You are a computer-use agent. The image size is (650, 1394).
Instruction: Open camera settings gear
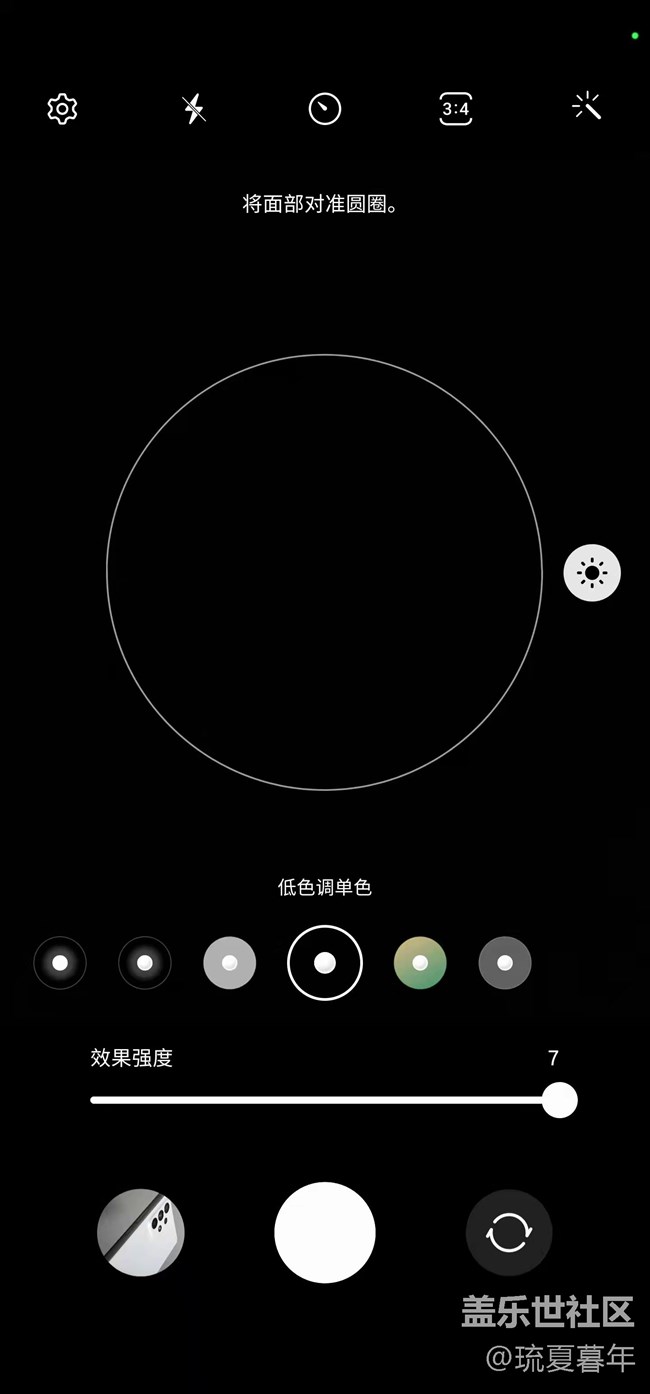tap(62, 108)
